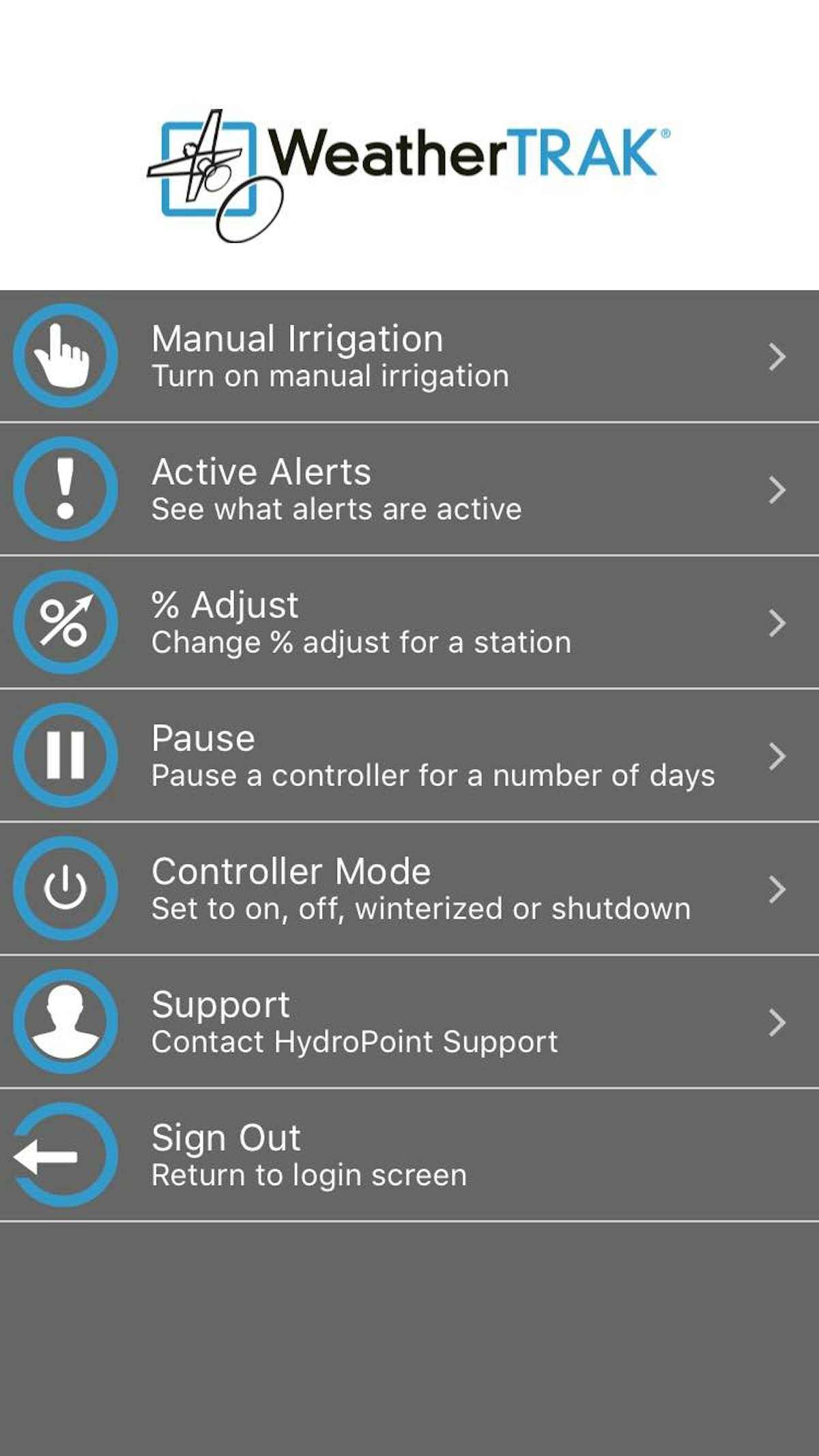Click the Support person silhouette icon
819x1456 pixels.
click(x=65, y=1021)
